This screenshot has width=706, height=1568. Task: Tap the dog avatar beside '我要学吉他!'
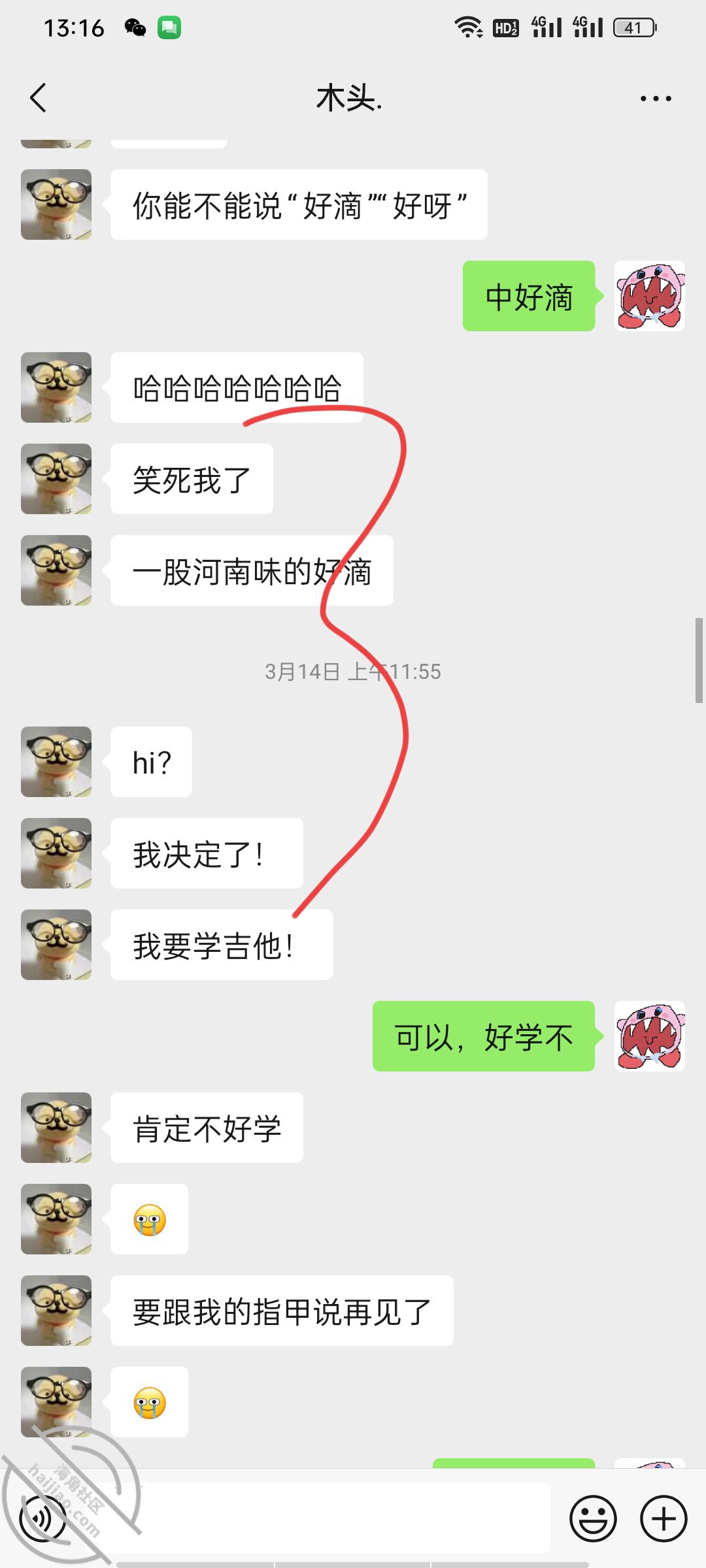[x=56, y=945]
